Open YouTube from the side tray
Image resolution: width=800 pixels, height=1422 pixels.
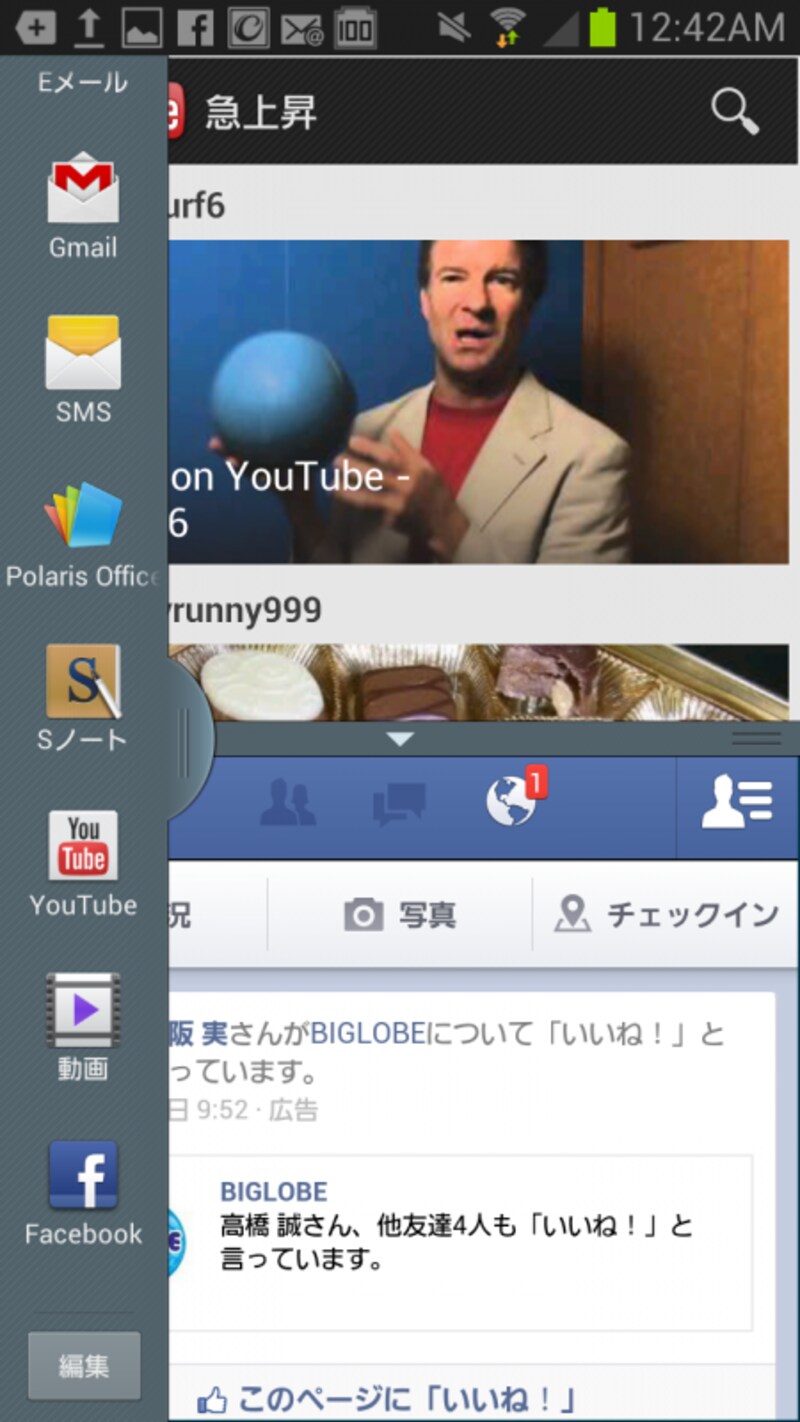click(x=83, y=862)
